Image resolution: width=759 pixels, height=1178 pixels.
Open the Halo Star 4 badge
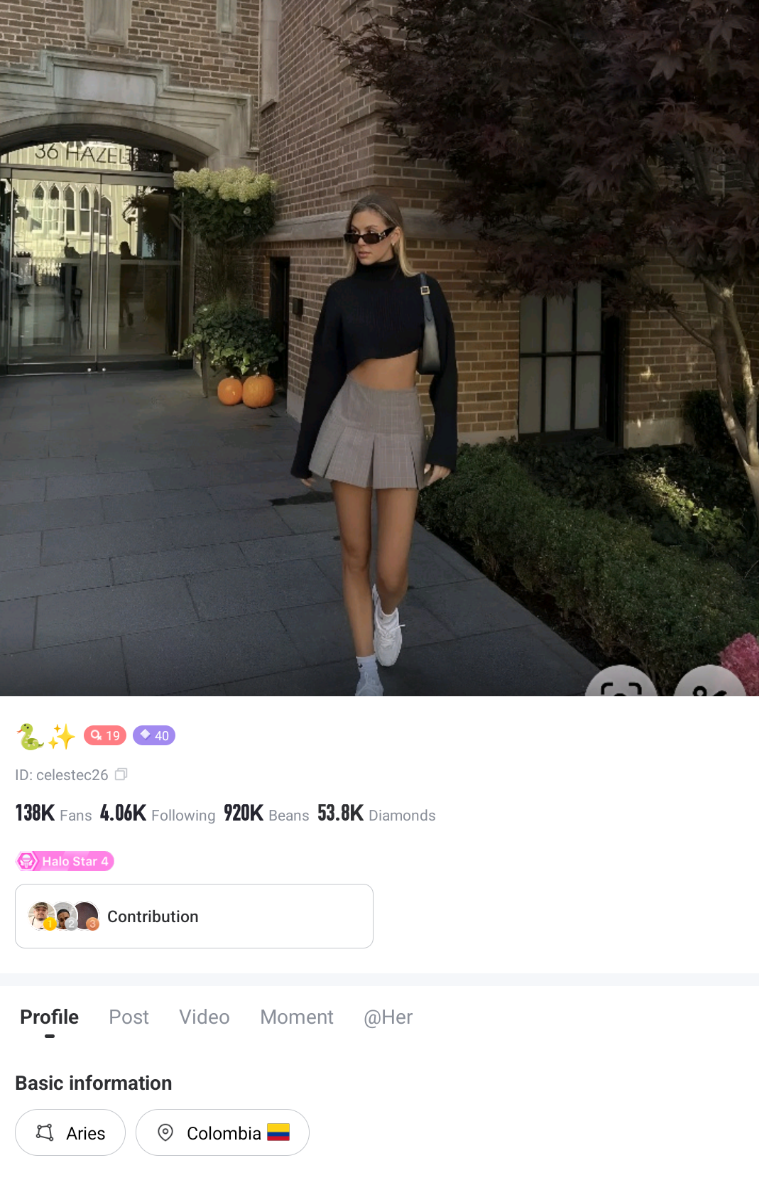click(x=65, y=861)
